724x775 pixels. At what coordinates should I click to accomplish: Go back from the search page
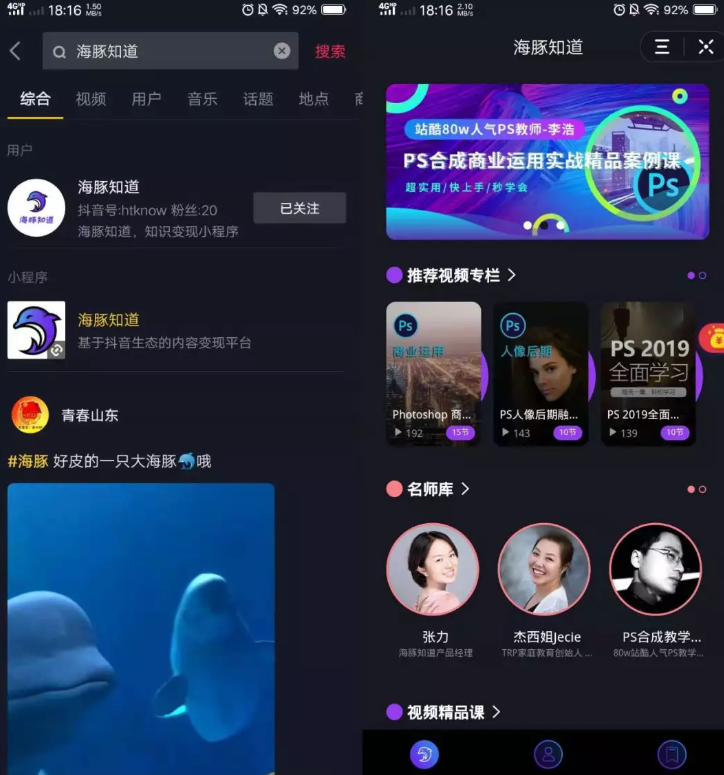pos(15,51)
